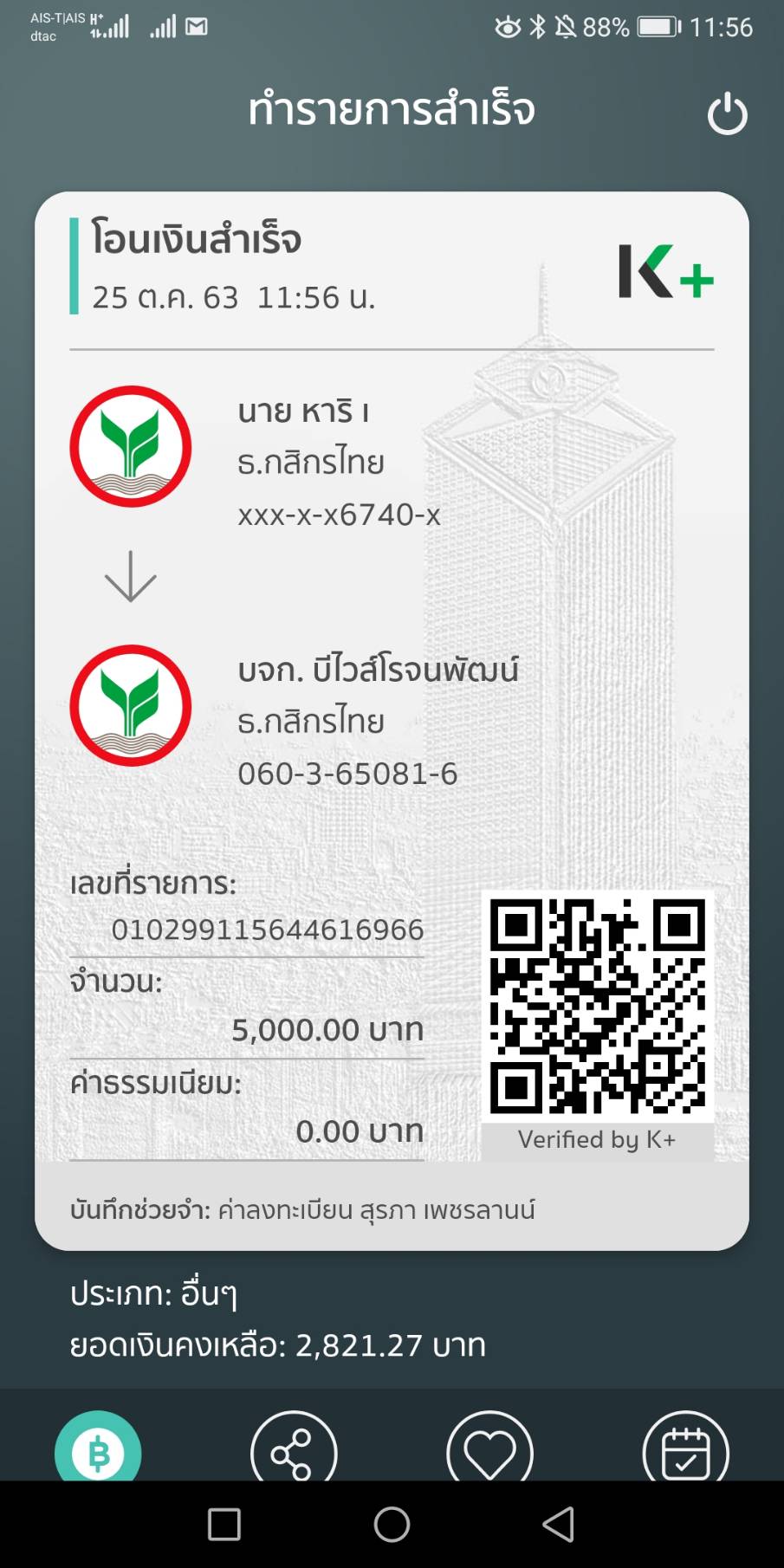Go to the system home screen
Screen dimensions: 784x1568
pyautogui.click(x=392, y=1524)
